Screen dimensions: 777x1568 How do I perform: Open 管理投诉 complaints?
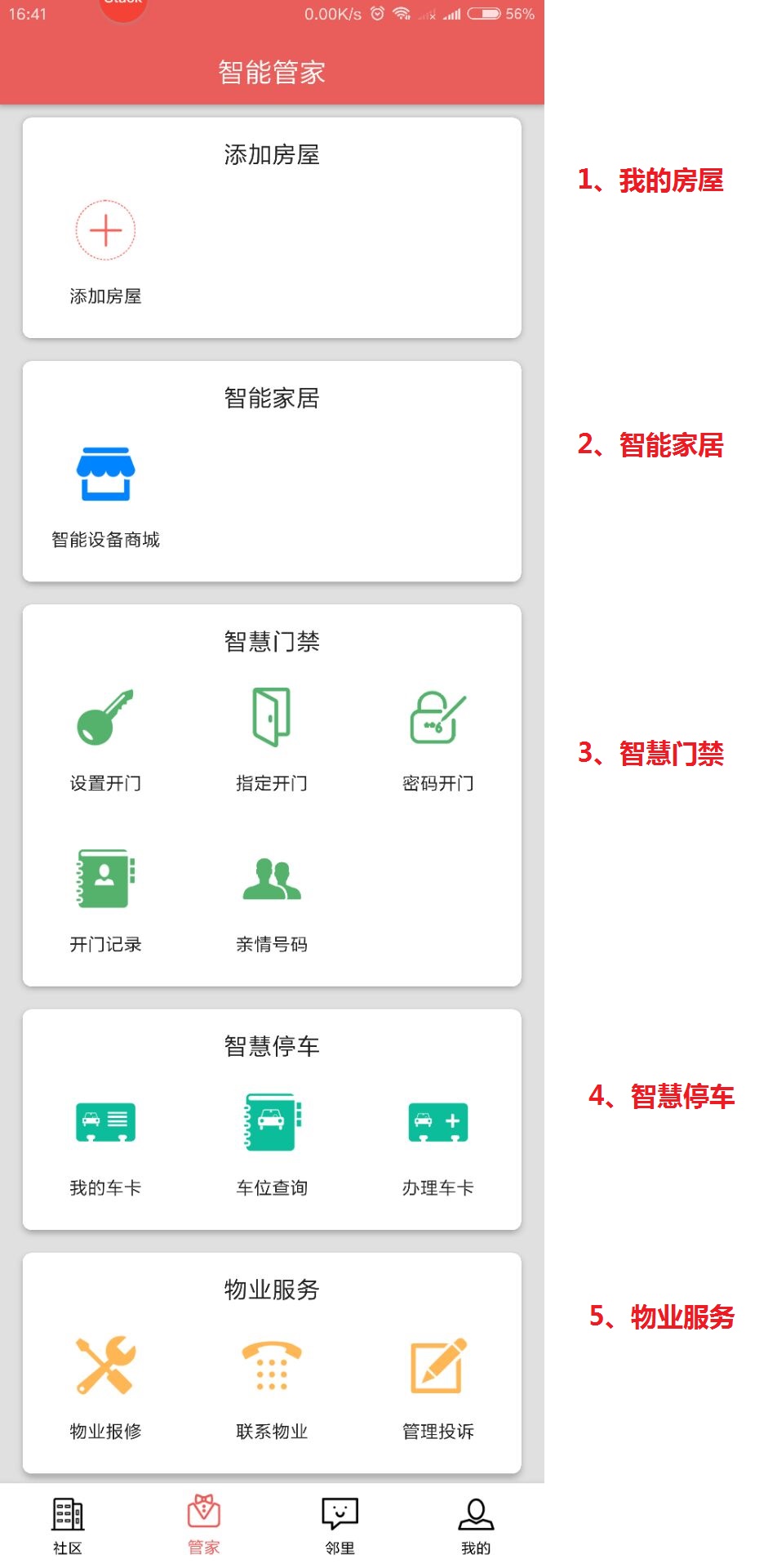[x=437, y=1365]
